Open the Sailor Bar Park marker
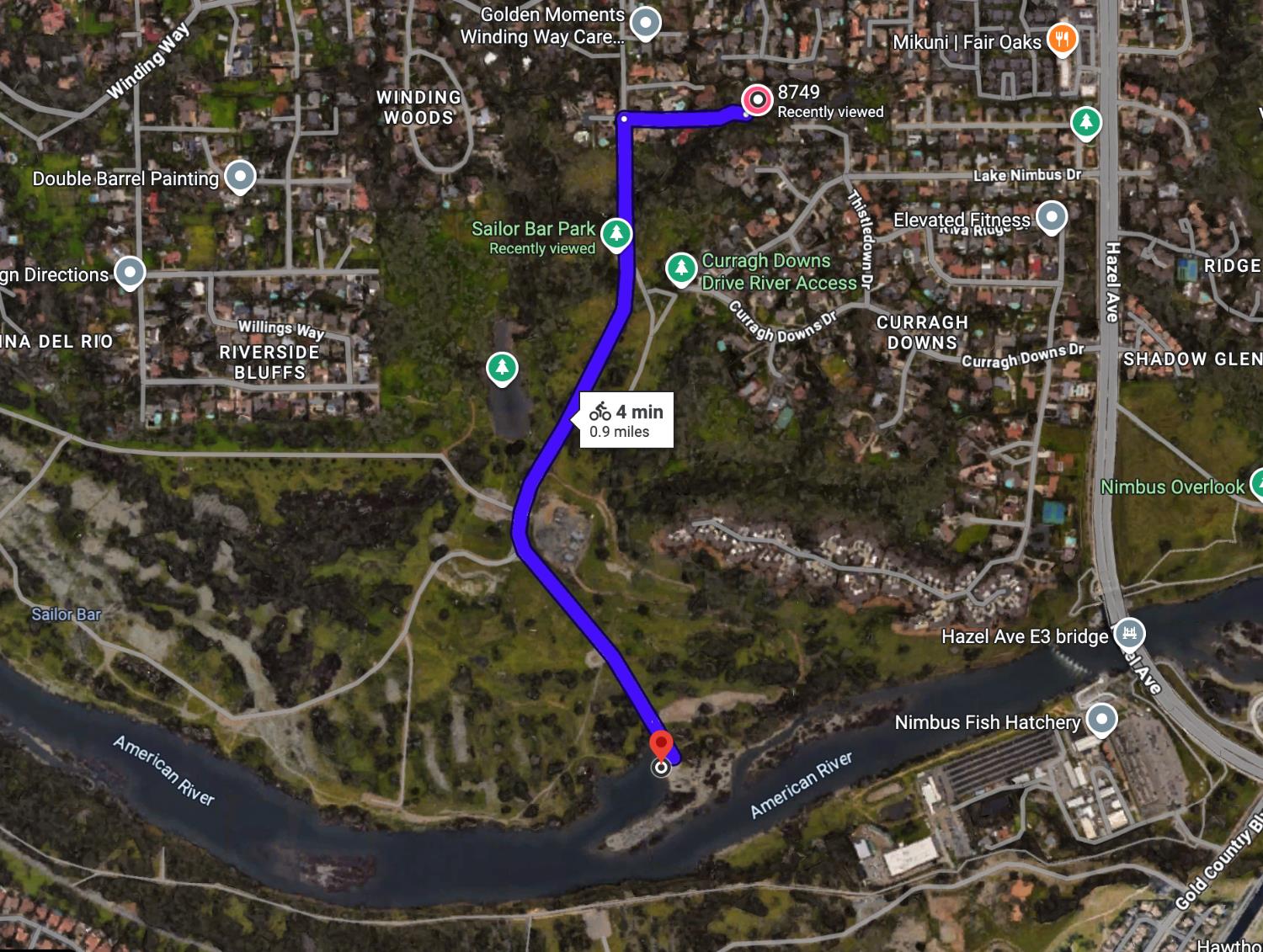The height and width of the screenshot is (952, 1263). (616, 233)
